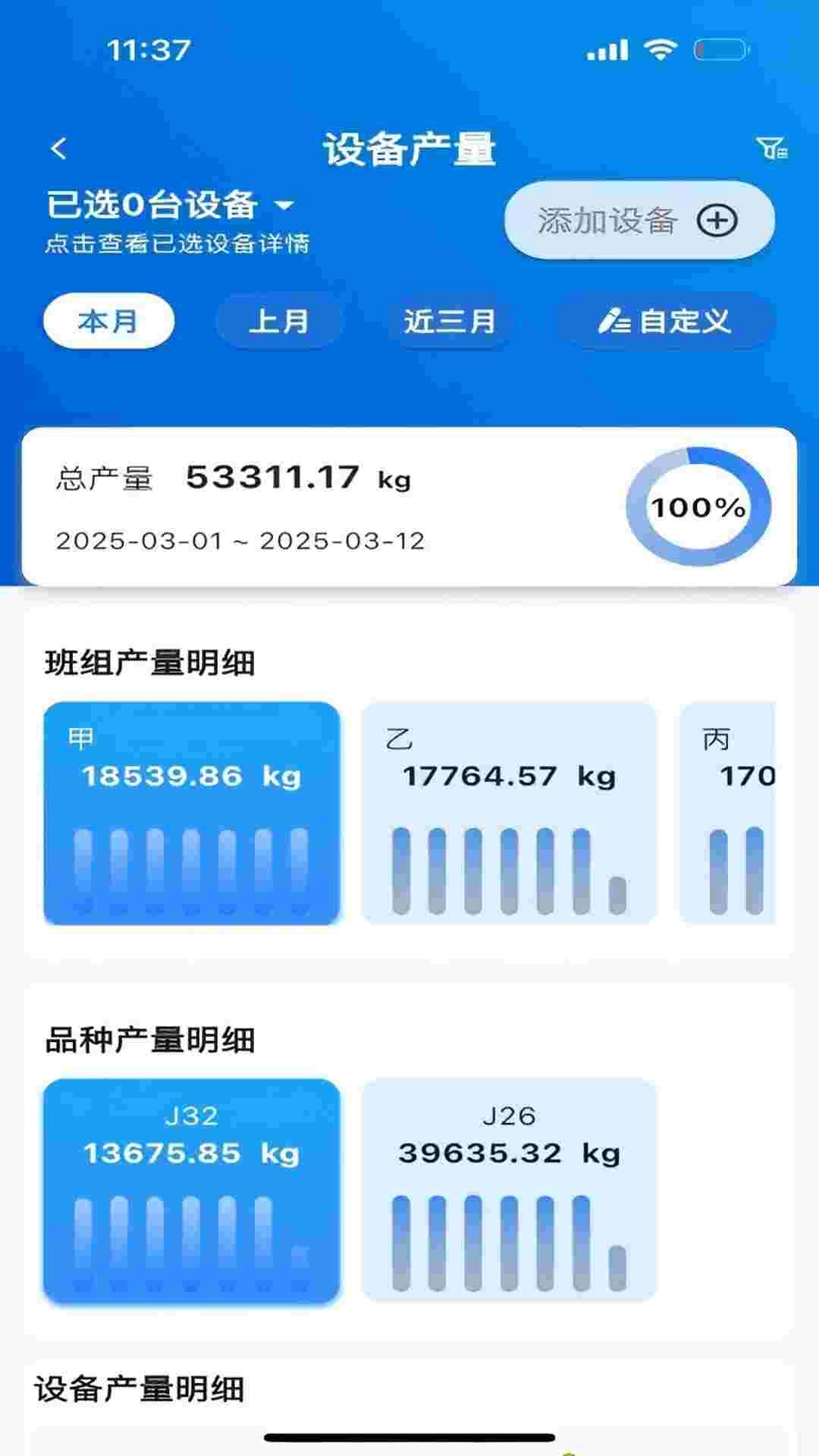Open the 自定义 date range tab
The height and width of the screenshot is (1456, 819).
tap(667, 323)
